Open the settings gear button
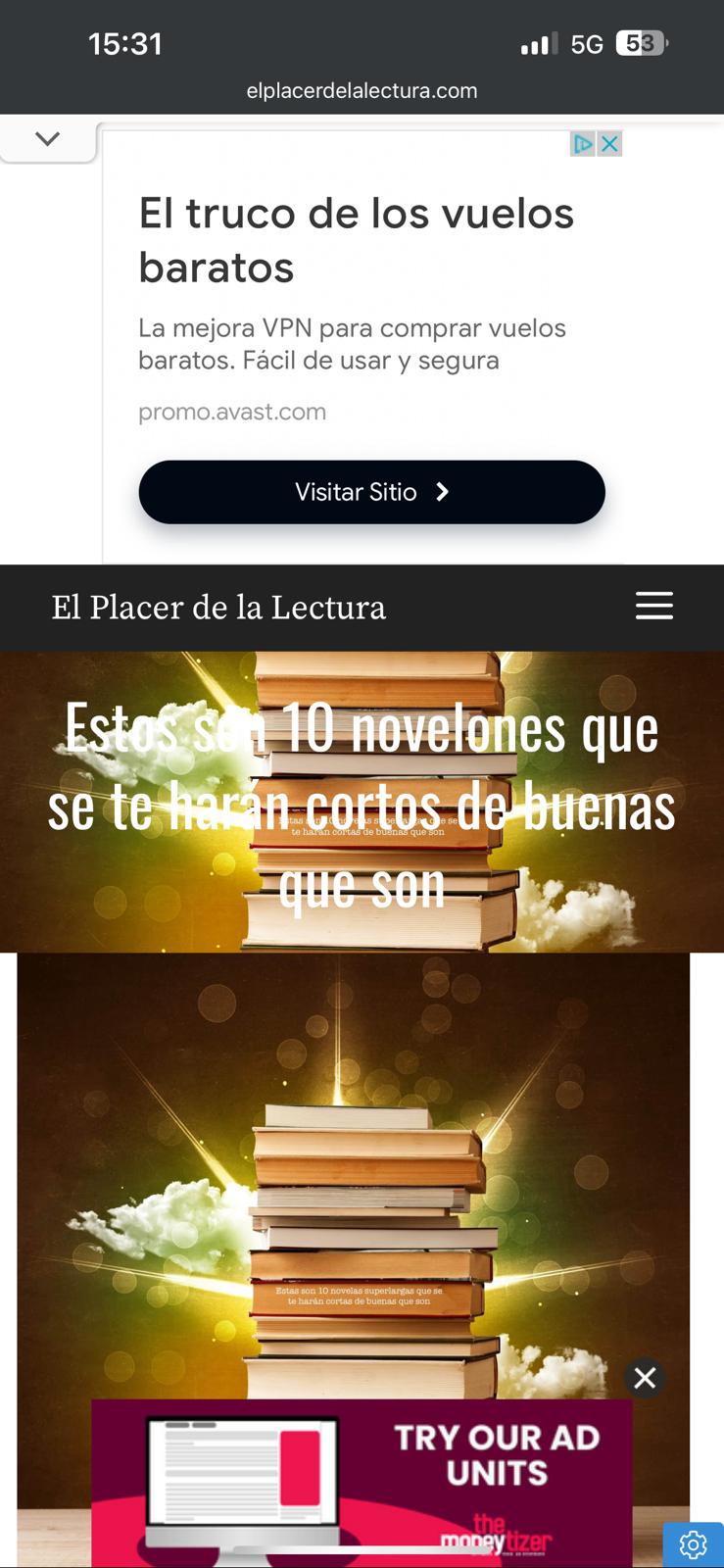The width and height of the screenshot is (724, 1568). click(693, 1545)
